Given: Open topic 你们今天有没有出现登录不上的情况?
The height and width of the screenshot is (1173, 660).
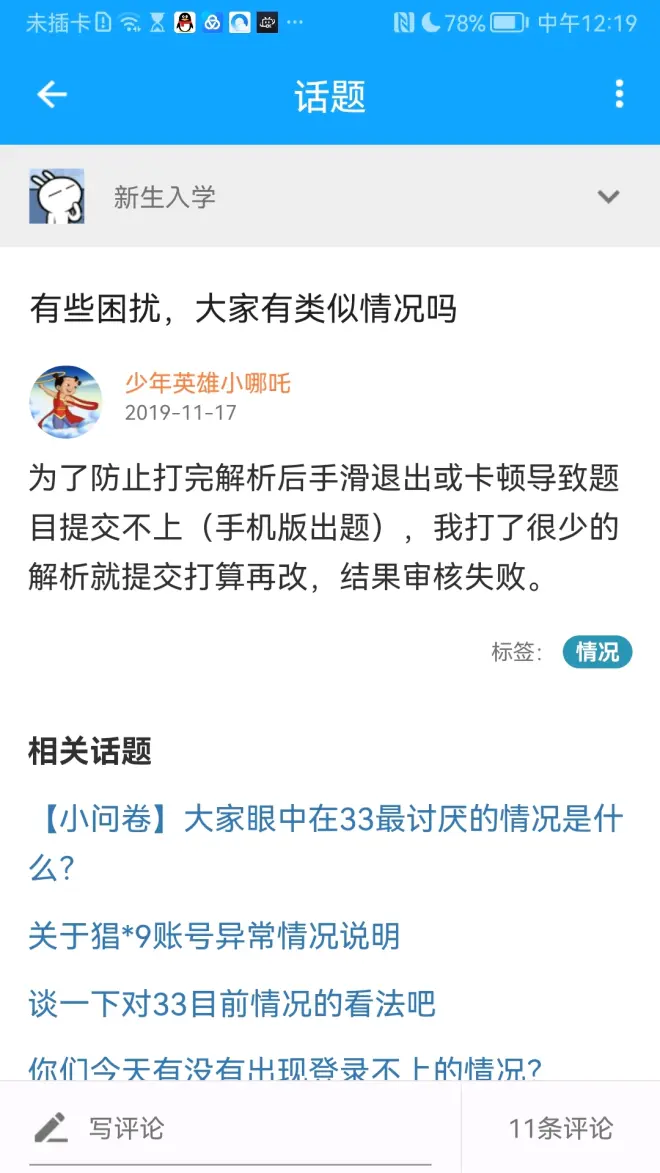Looking at the screenshot, I should point(285,1066).
